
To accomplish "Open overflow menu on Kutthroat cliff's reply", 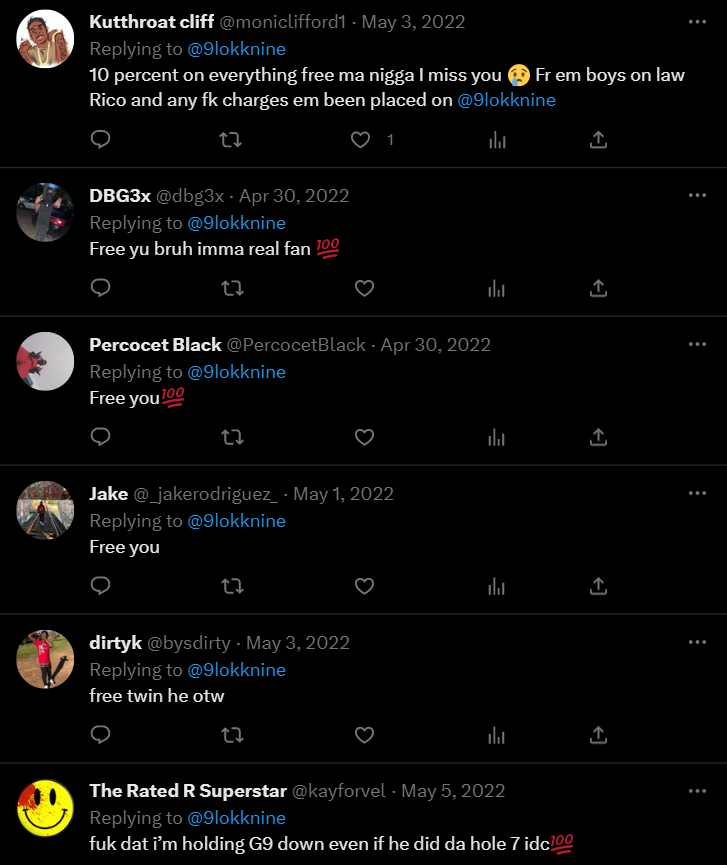I will pos(697,22).
